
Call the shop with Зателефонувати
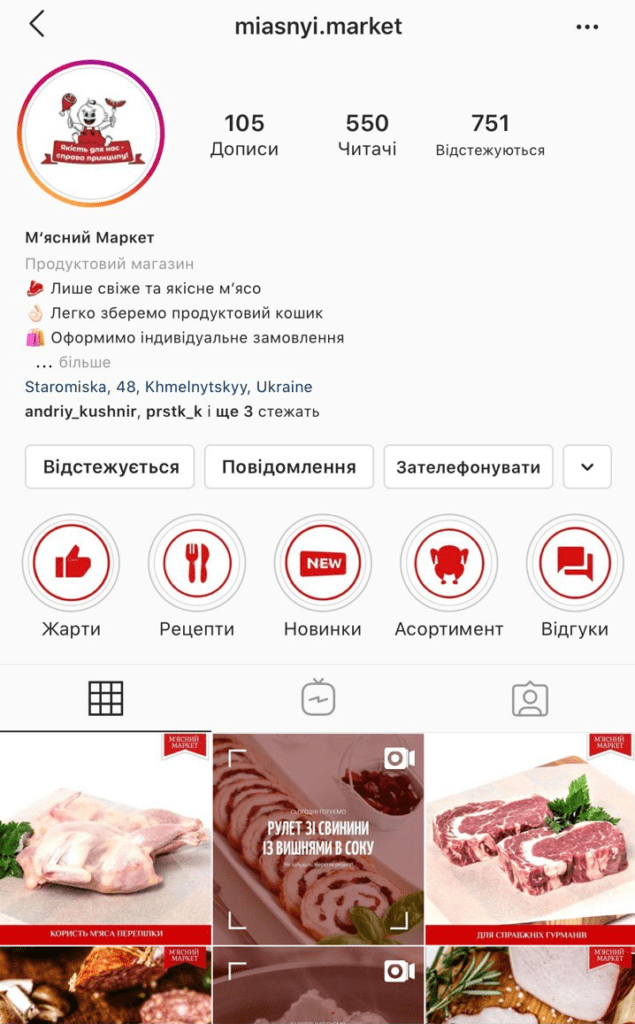pyautogui.click(x=468, y=467)
